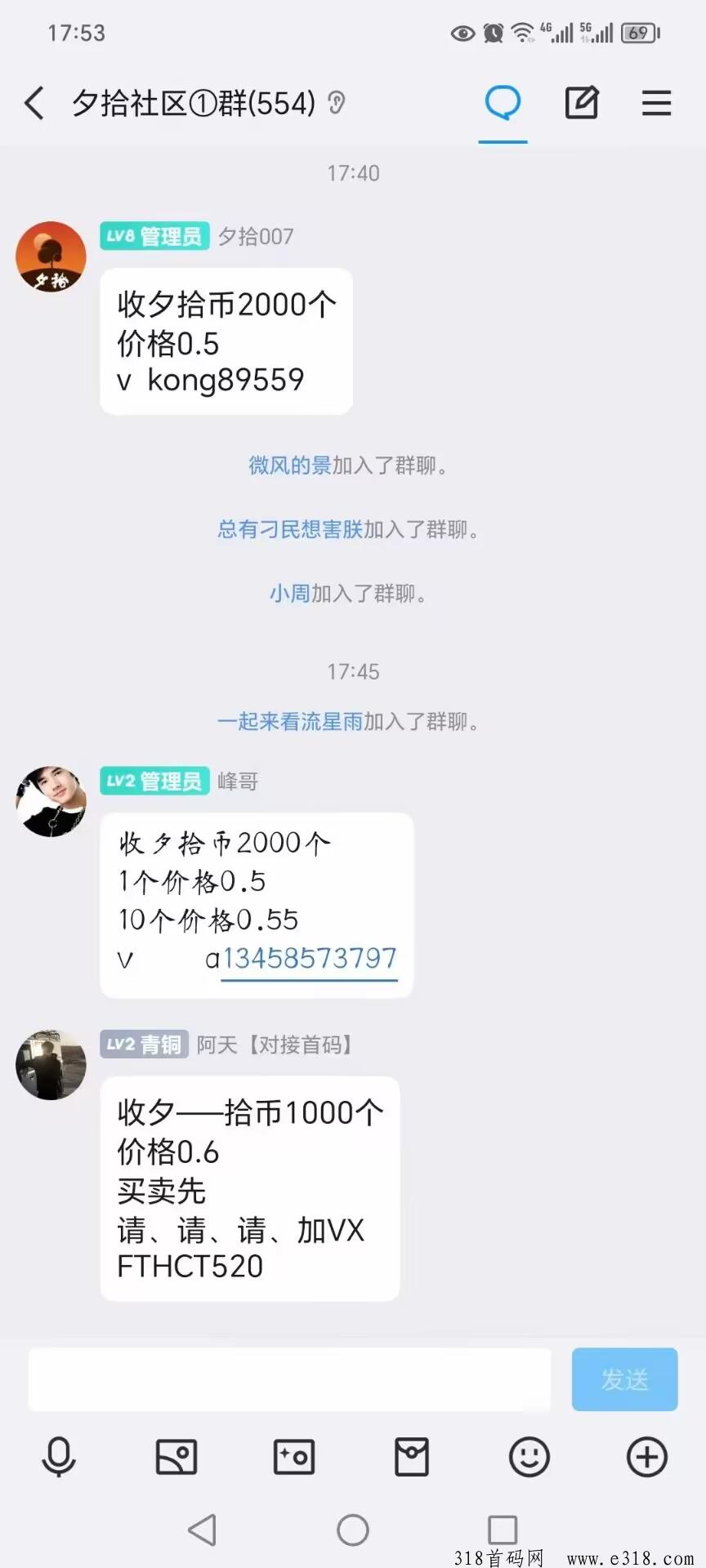This screenshot has width=706, height=1568.
Task: Open 峰哥's avatar profile
Action: click(51, 801)
